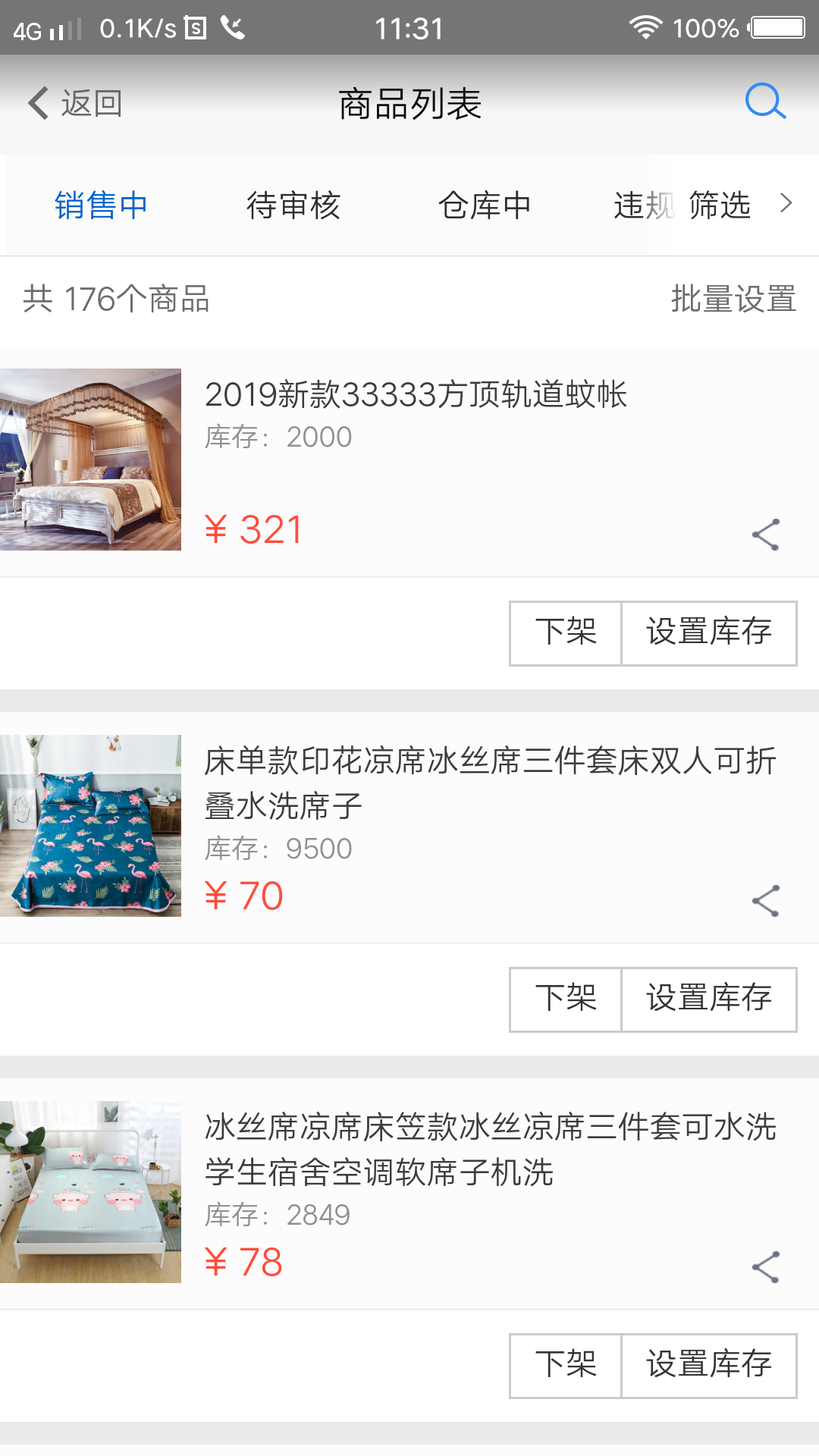819x1456 pixels.
Task: Tap 批量设置 batch settings
Action: click(733, 299)
